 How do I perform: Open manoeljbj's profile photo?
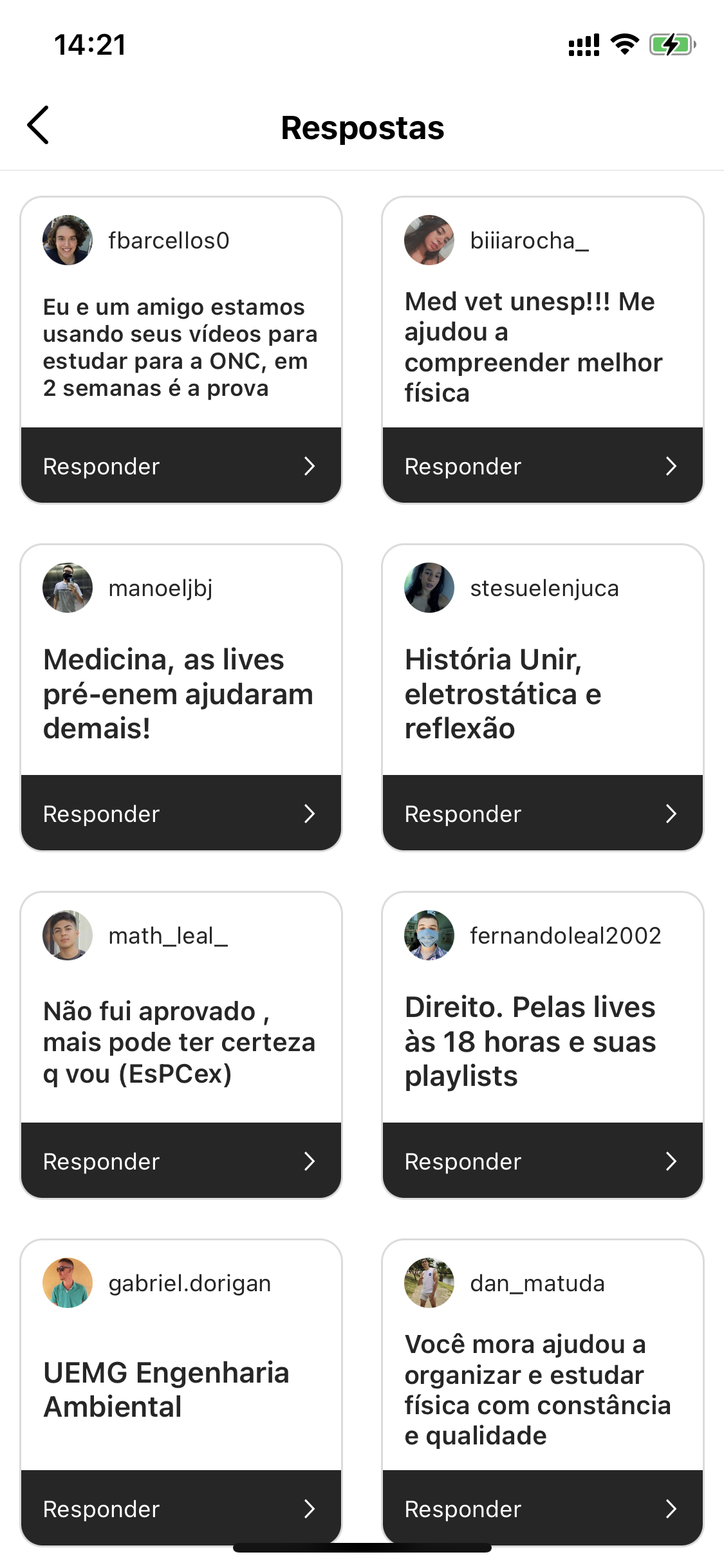click(x=68, y=588)
